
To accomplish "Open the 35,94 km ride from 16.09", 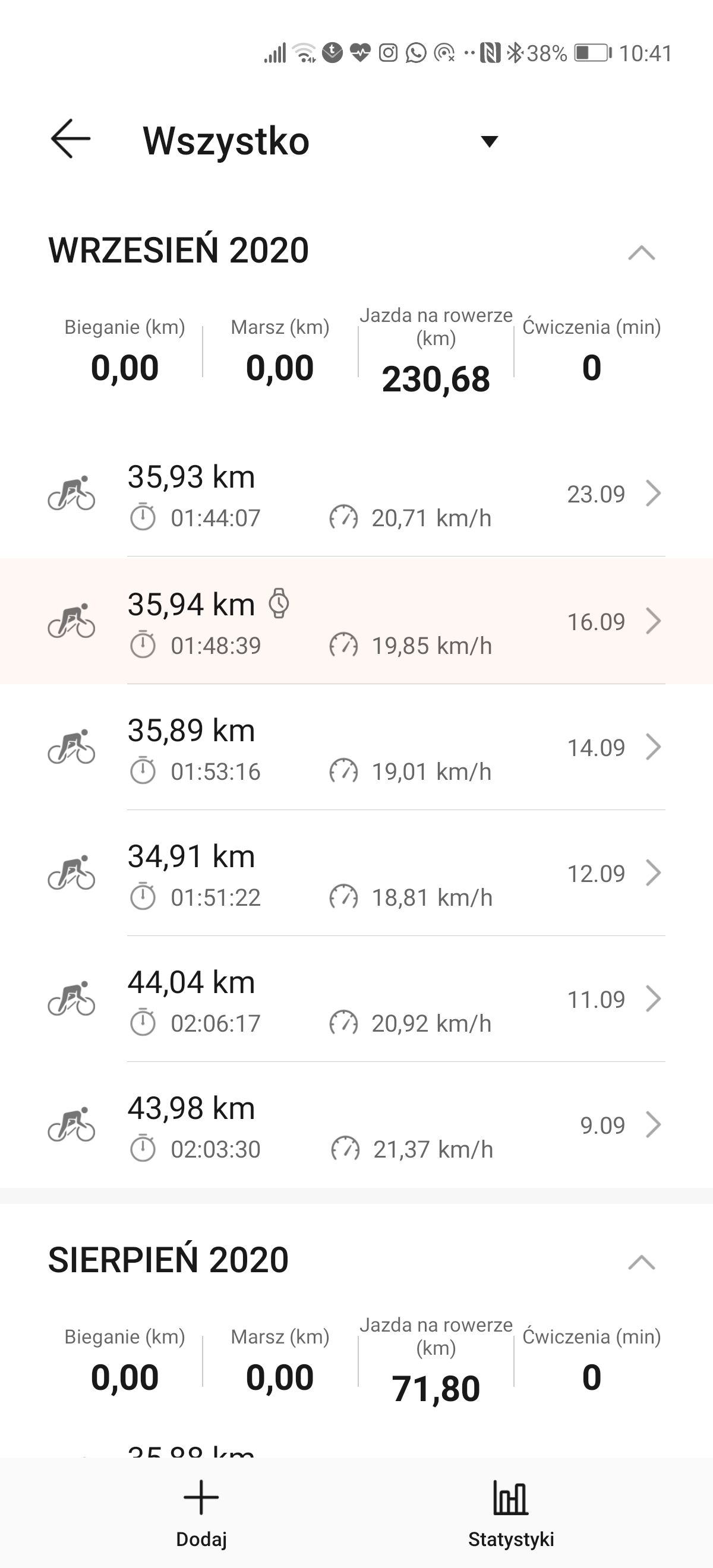I will (x=356, y=622).
